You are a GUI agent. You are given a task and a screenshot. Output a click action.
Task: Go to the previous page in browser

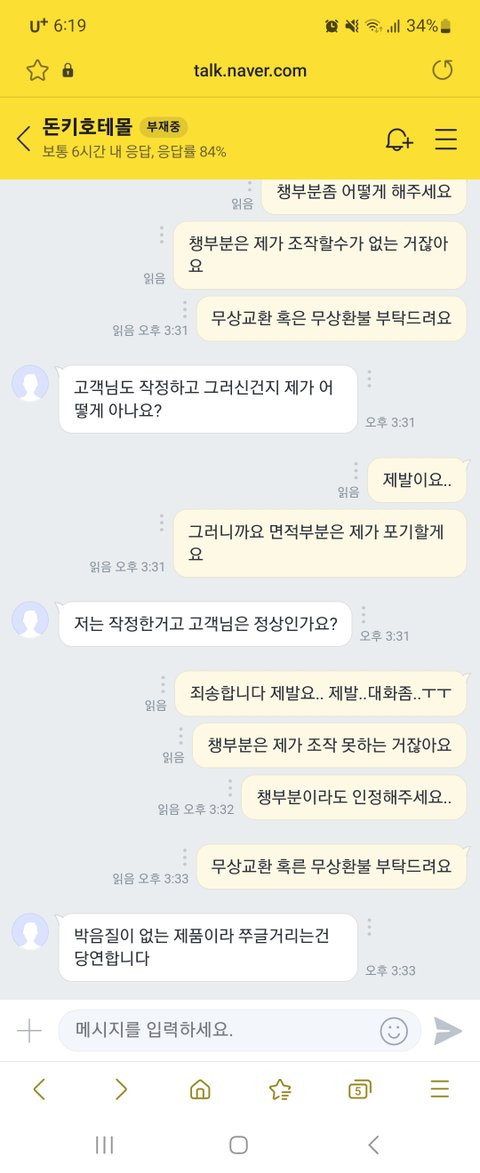click(40, 1089)
